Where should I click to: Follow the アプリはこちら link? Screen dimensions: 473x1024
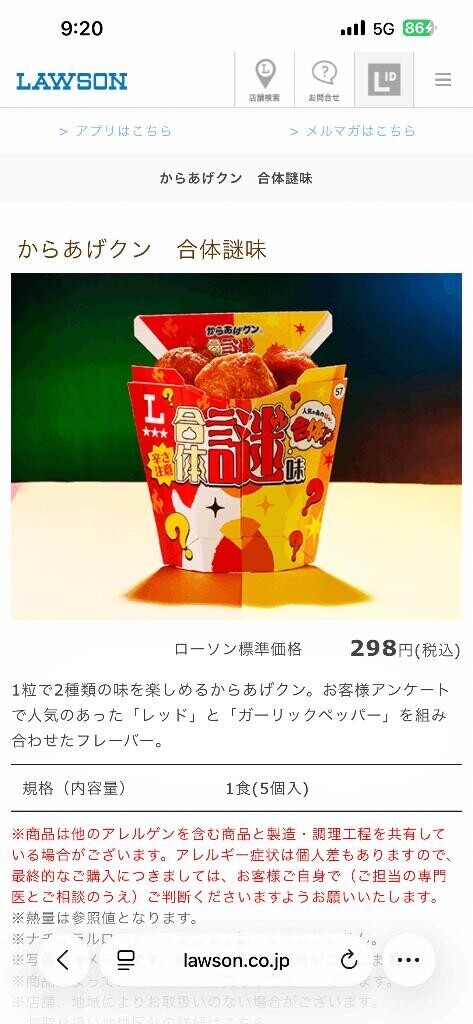point(116,131)
